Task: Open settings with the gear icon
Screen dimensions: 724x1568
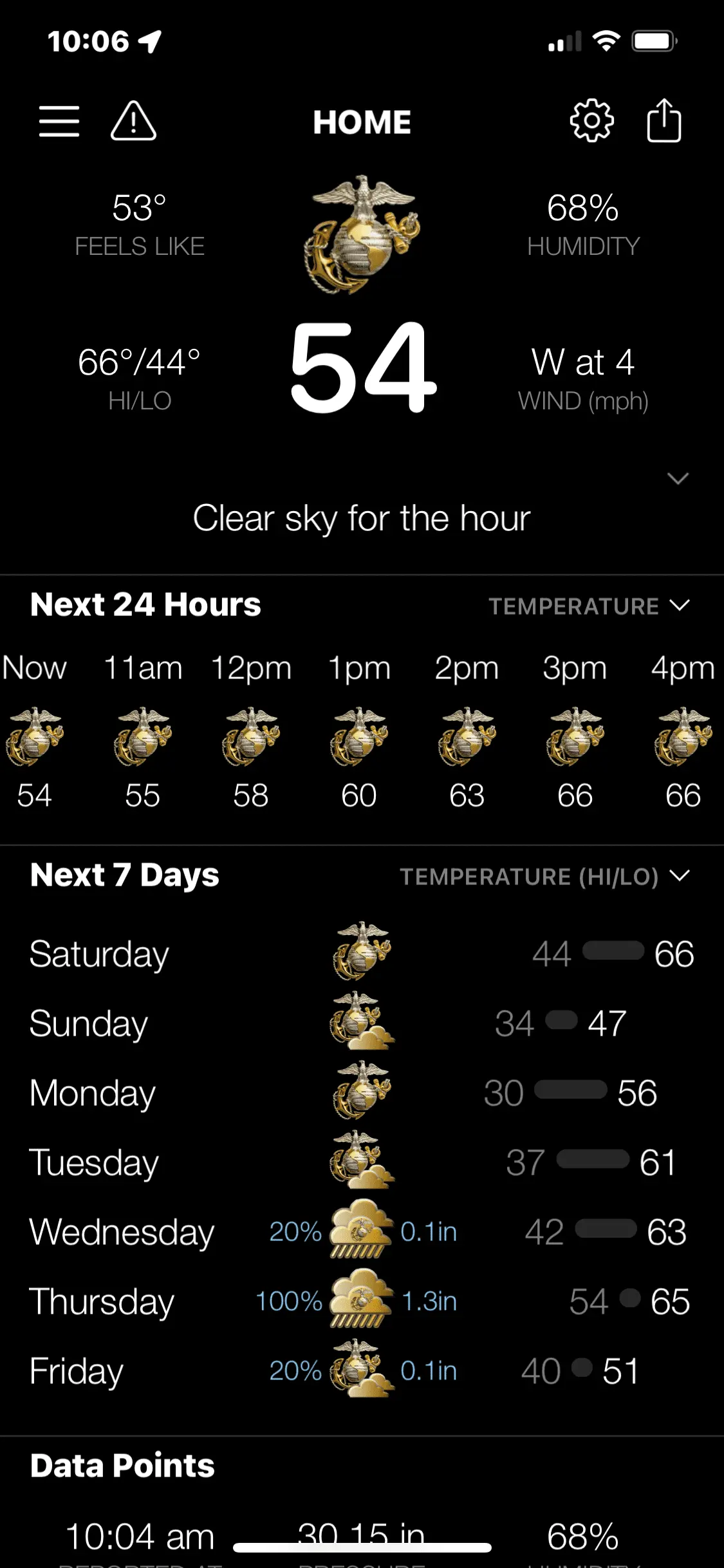Action: click(x=591, y=120)
